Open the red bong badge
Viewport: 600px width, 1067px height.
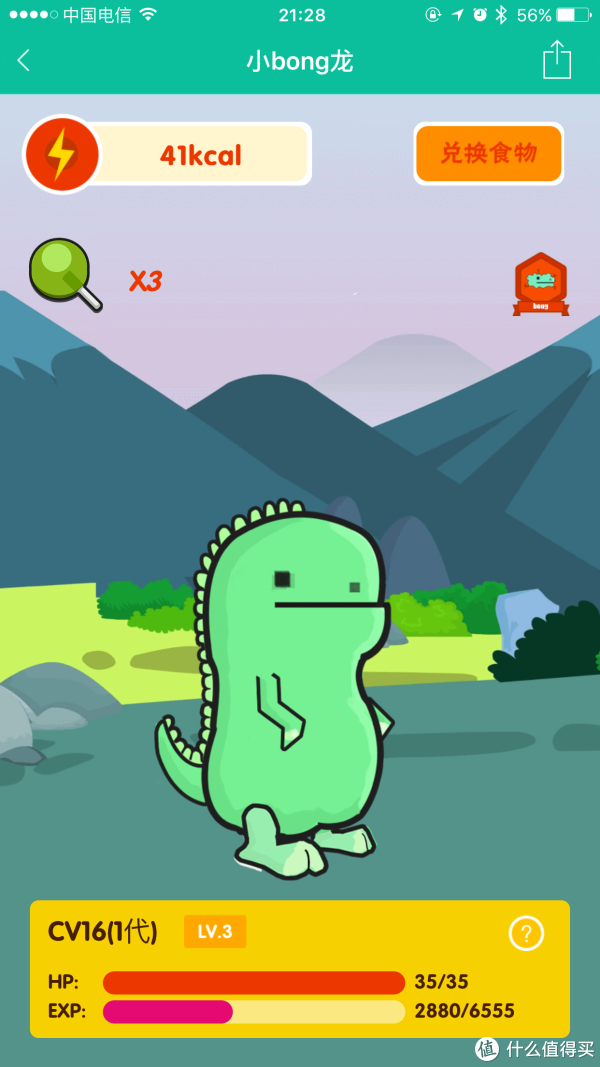click(x=541, y=284)
